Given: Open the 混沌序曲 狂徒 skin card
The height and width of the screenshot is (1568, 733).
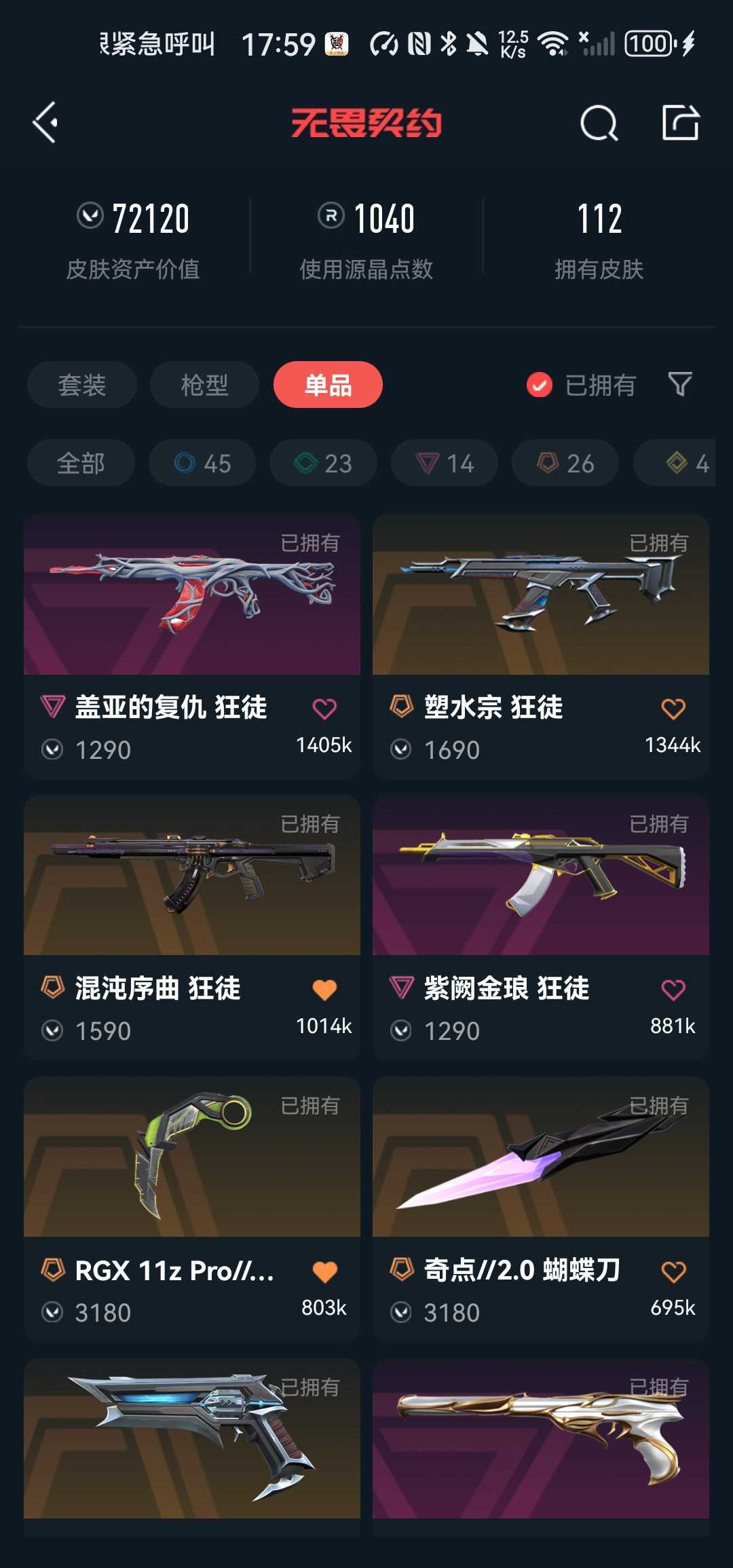Looking at the screenshot, I should click(x=192, y=927).
